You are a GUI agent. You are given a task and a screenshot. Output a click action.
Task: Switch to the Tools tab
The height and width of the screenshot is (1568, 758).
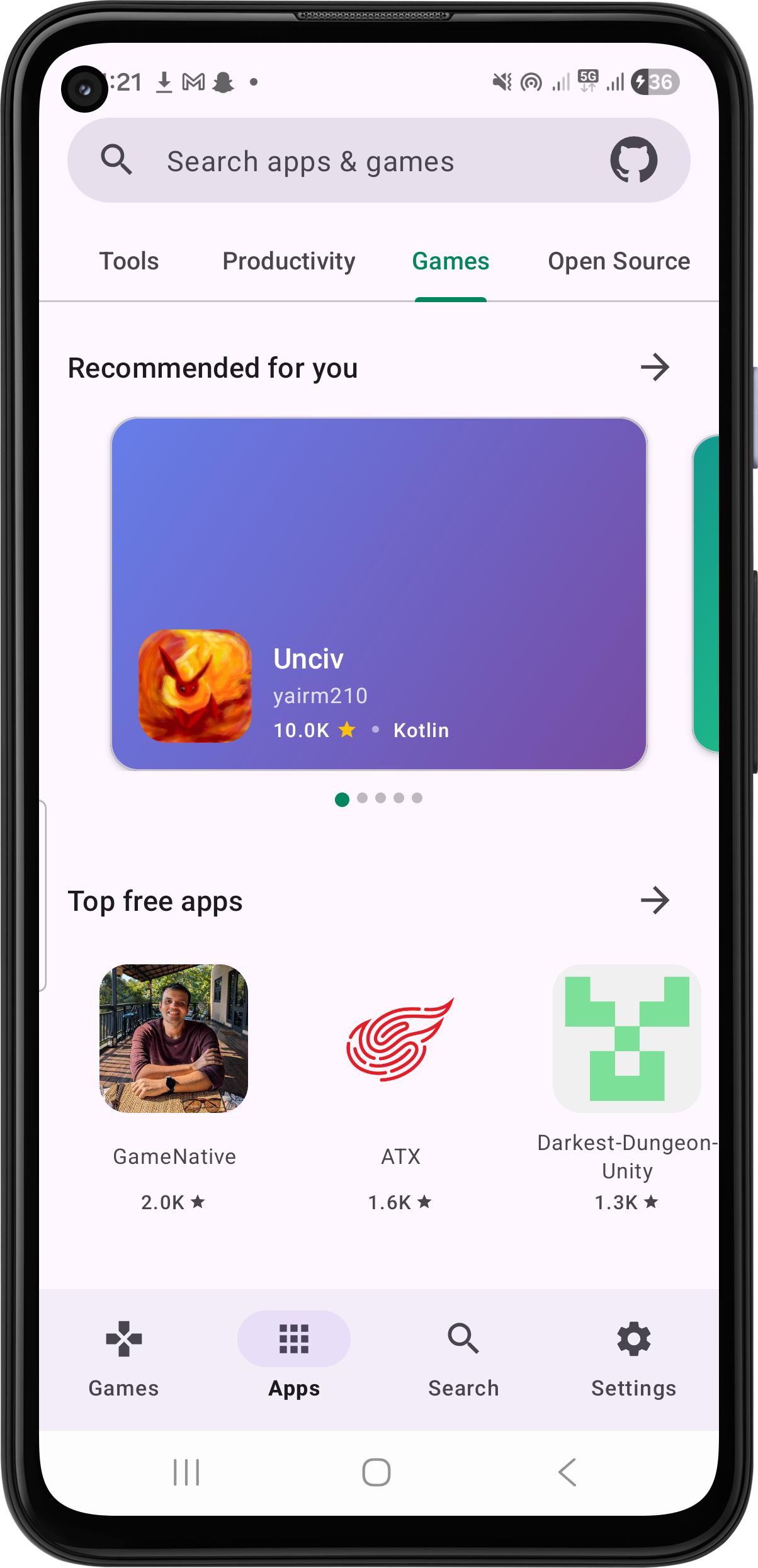(129, 261)
